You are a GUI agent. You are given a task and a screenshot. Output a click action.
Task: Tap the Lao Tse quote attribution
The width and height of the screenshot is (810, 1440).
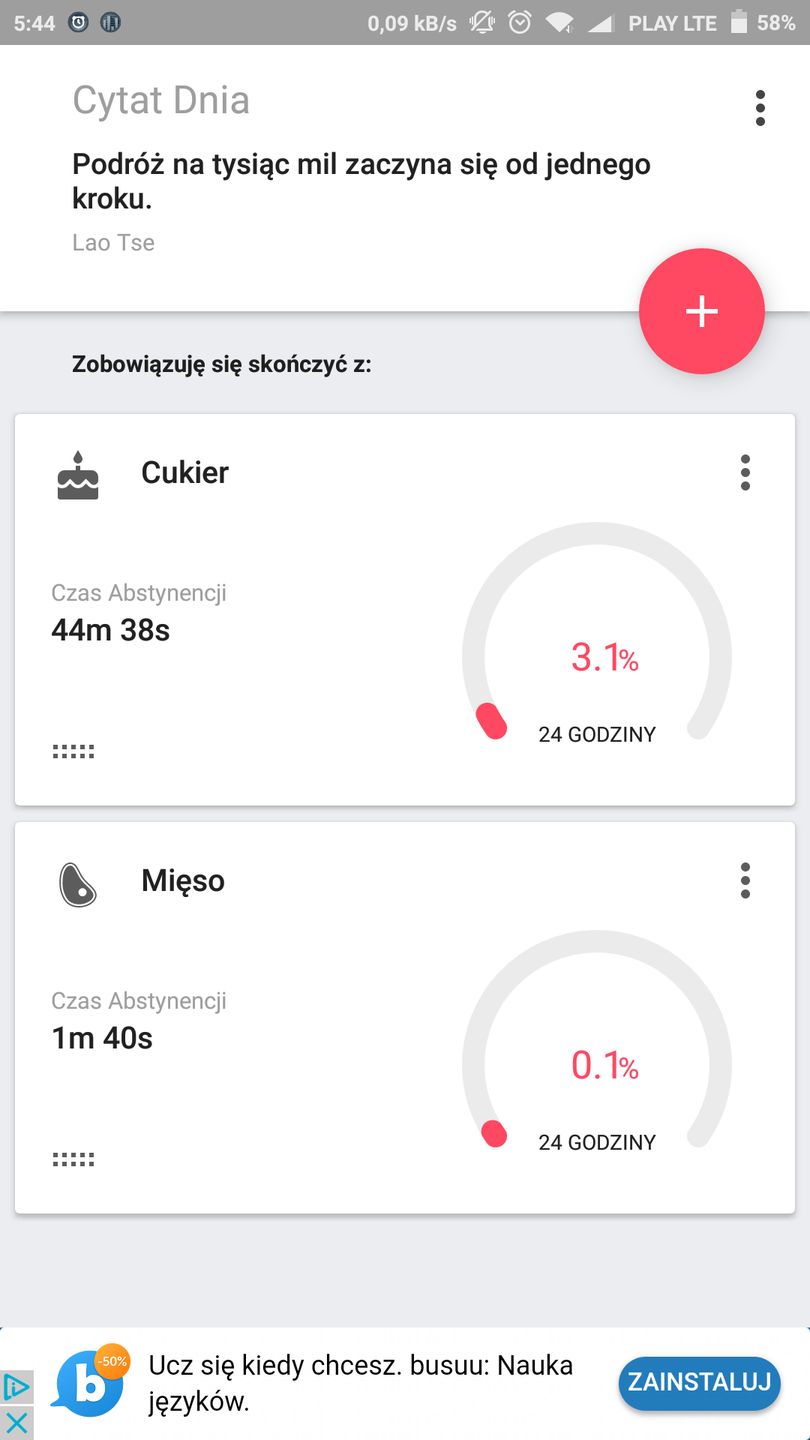click(113, 242)
